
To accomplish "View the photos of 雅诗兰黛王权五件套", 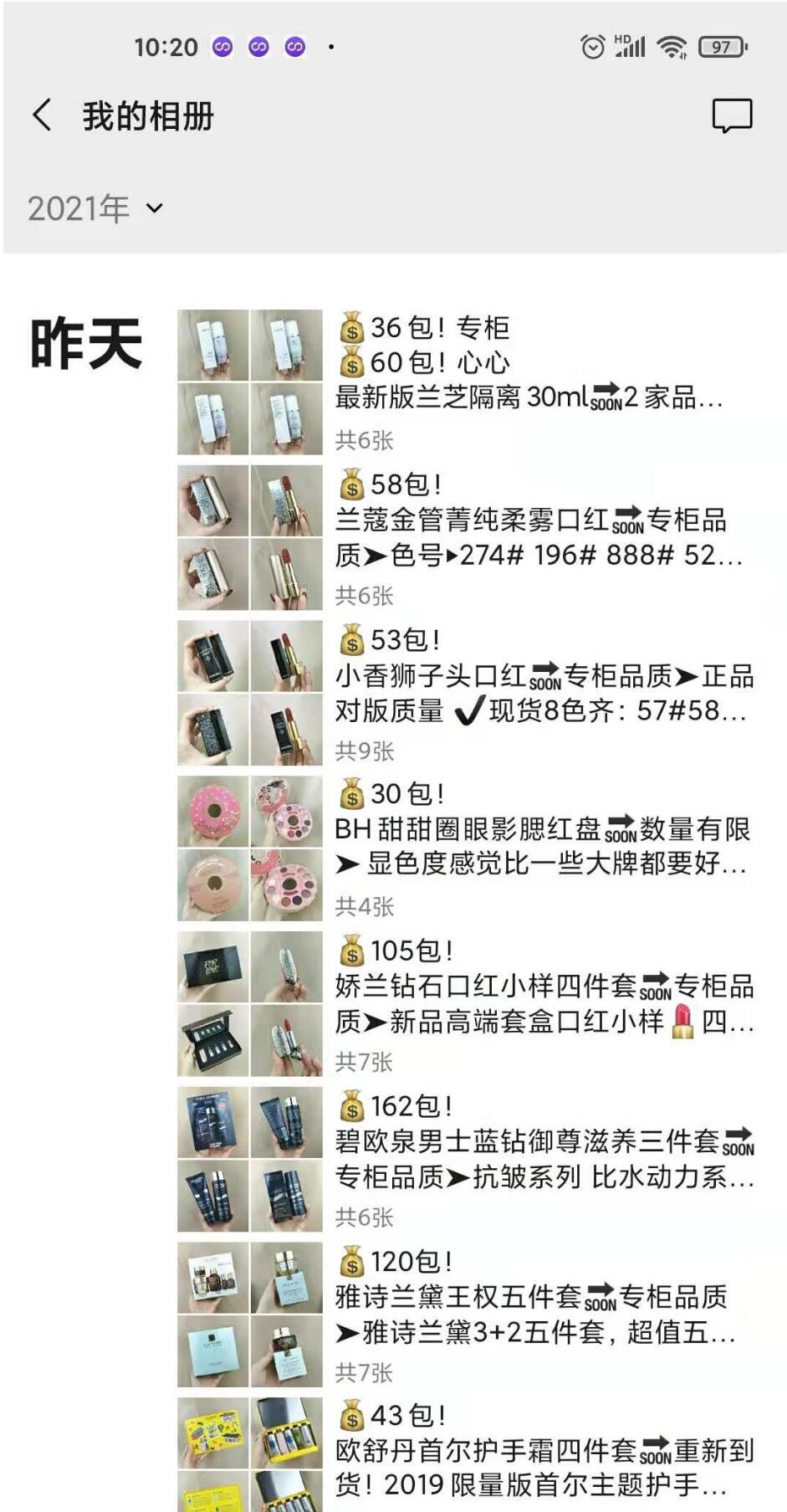I will click(x=250, y=1315).
